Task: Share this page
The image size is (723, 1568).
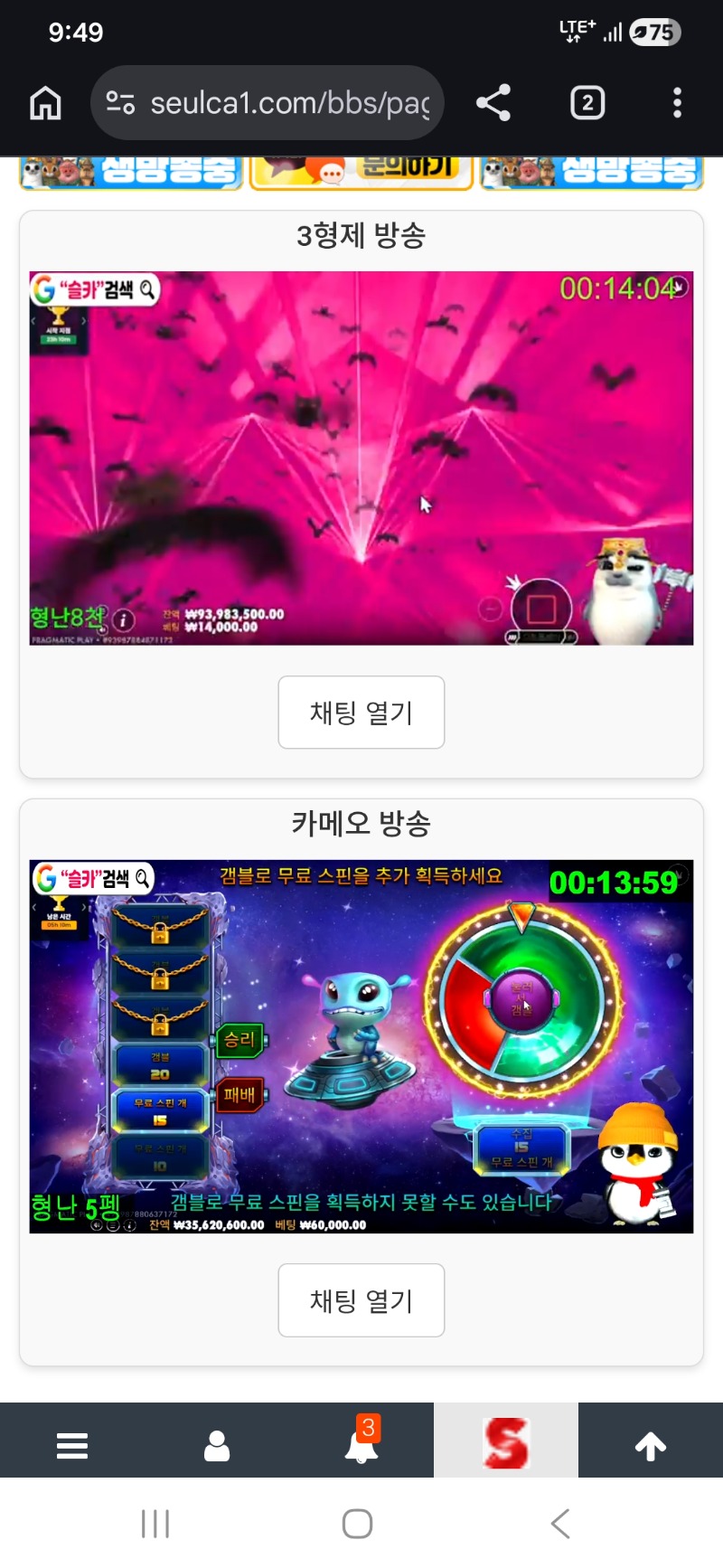Action: click(x=493, y=103)
